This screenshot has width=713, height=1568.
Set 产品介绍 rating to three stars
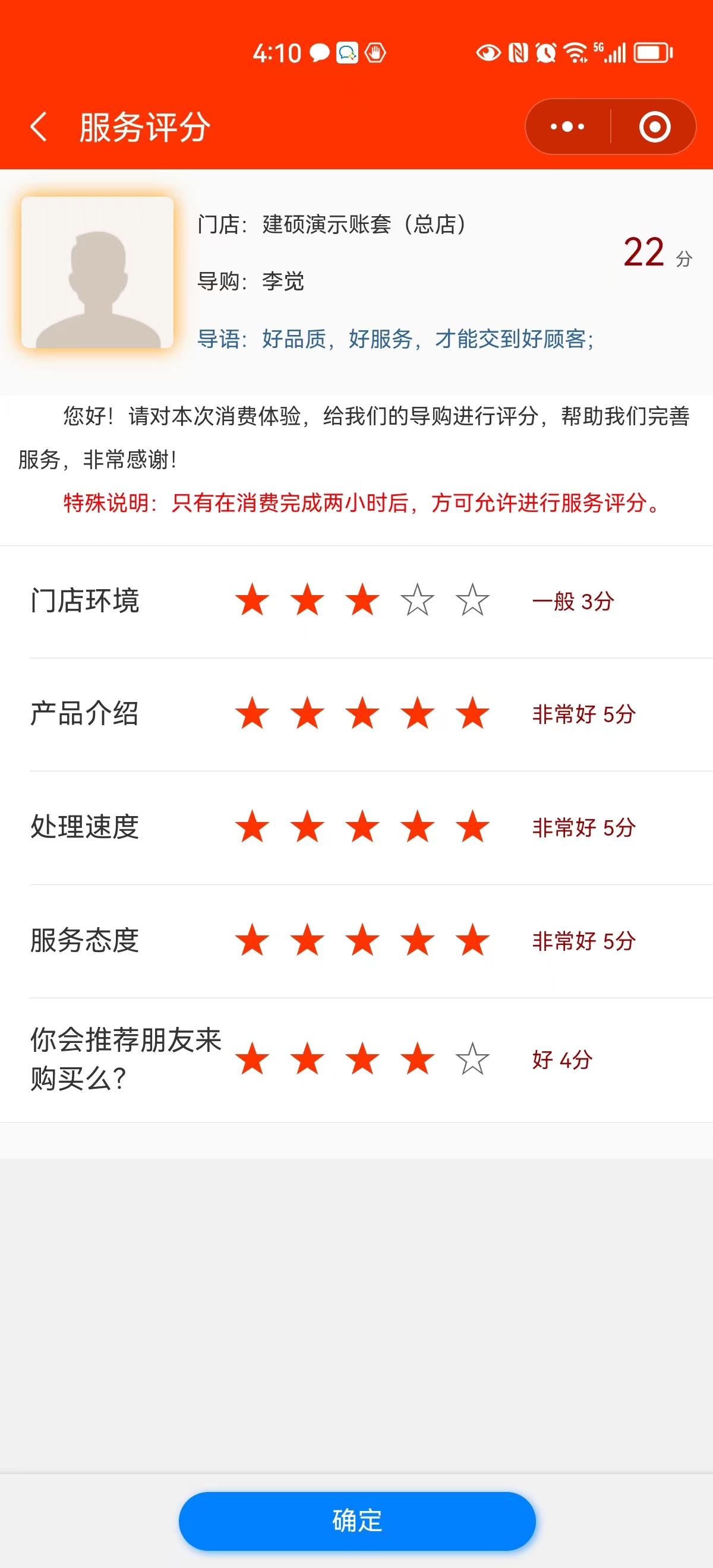click(362, 713)
